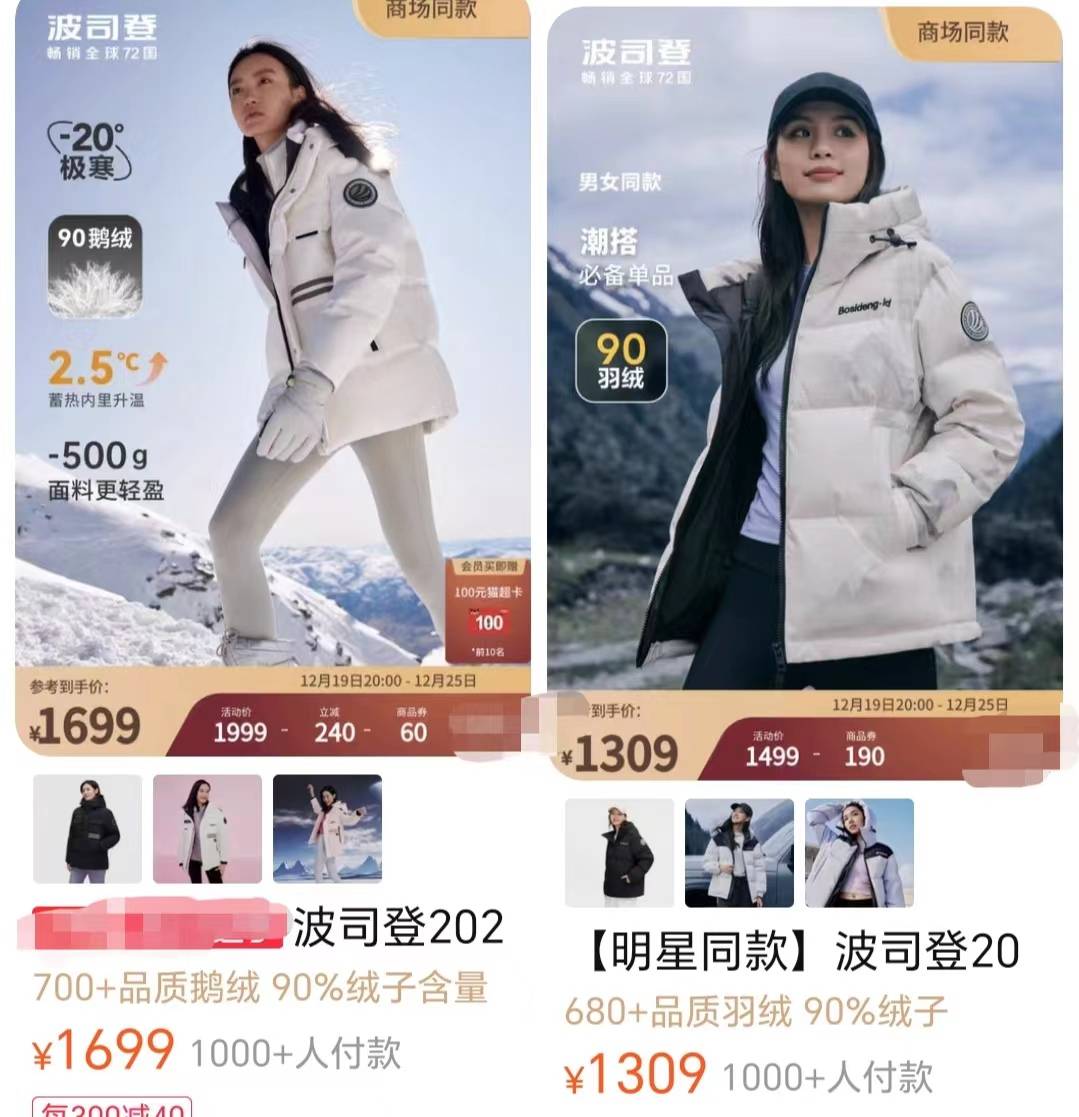Open the ¥1699 Bosideng goose down jacket listing
The height and width of the screenshot is (1117, 1079).
point(273,378)
